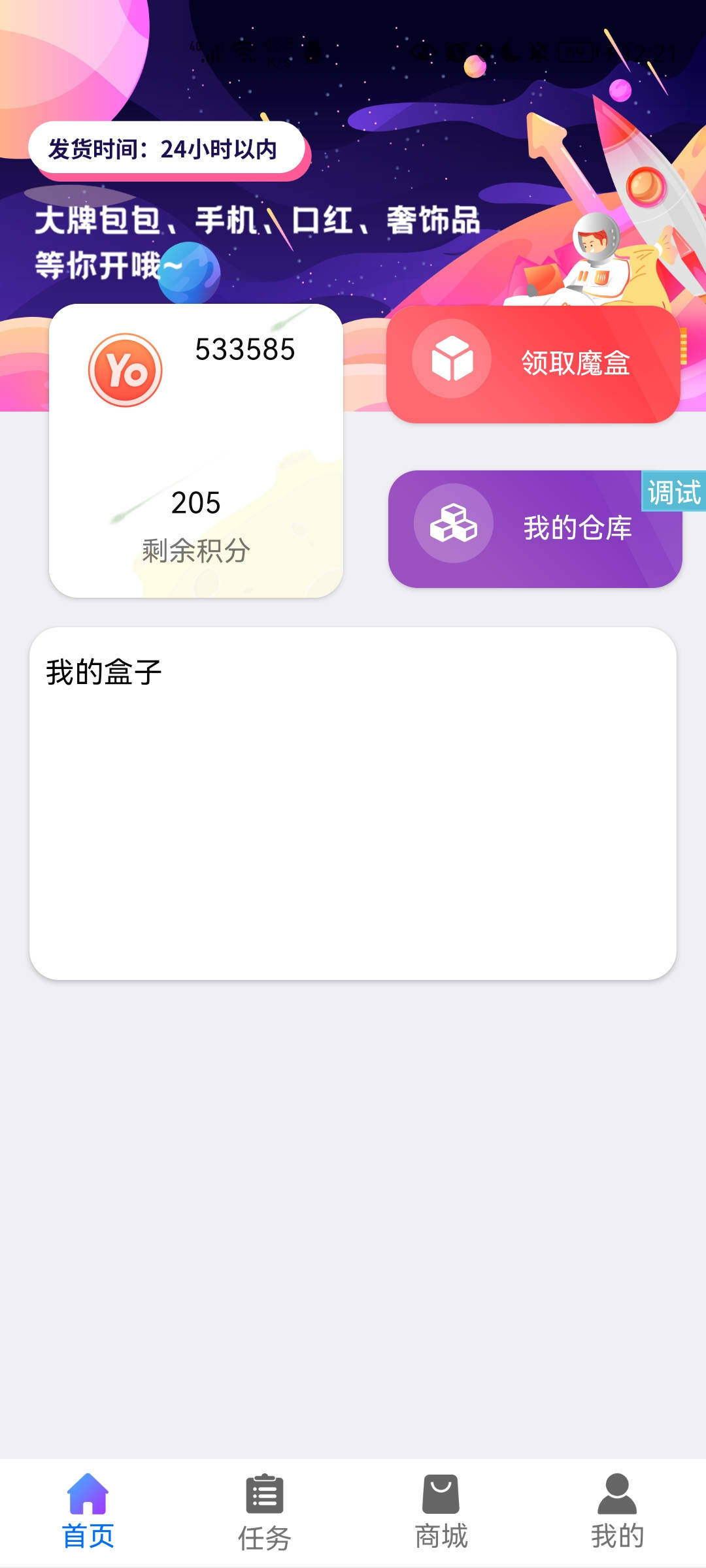Open the 剩余积分 points card
The height and width of the screenshot is (1568, 706).
196,451
